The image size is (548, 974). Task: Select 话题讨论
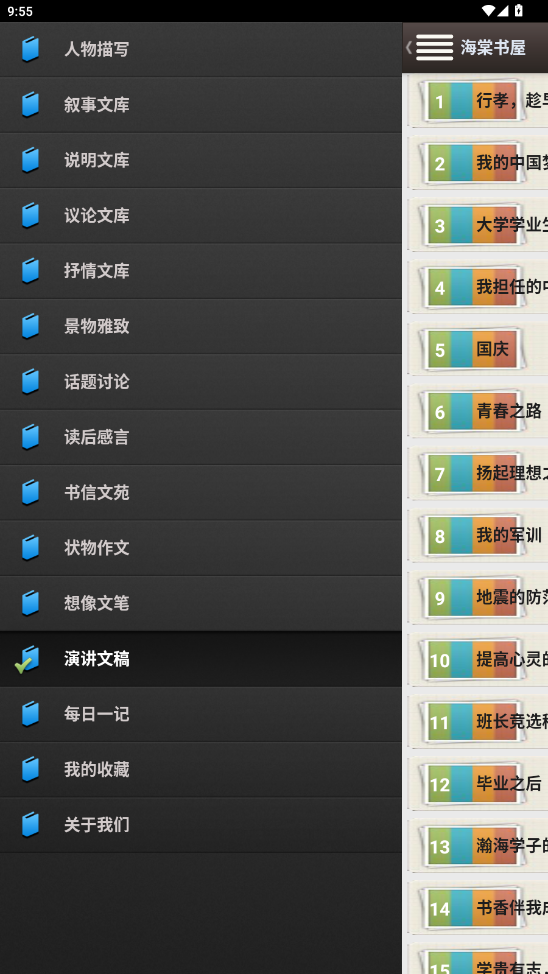click(201, 381)
